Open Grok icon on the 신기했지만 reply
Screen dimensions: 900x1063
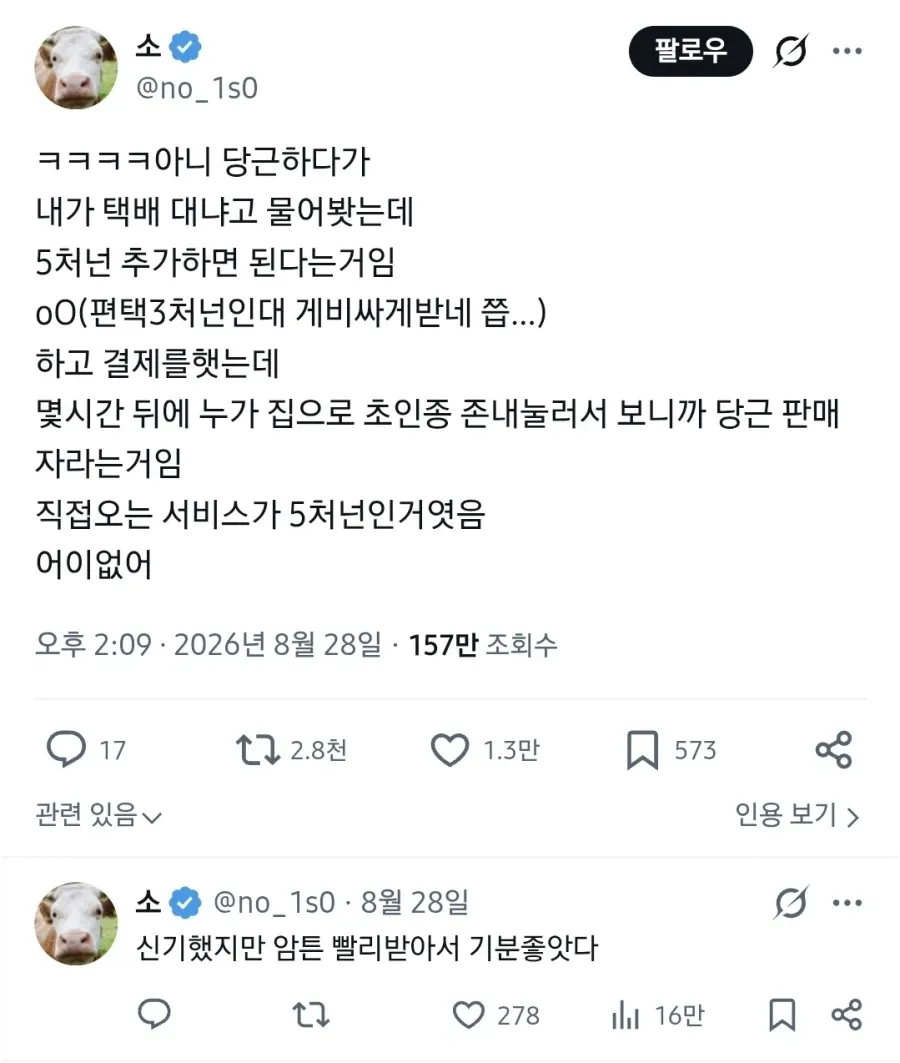[791, 902]
